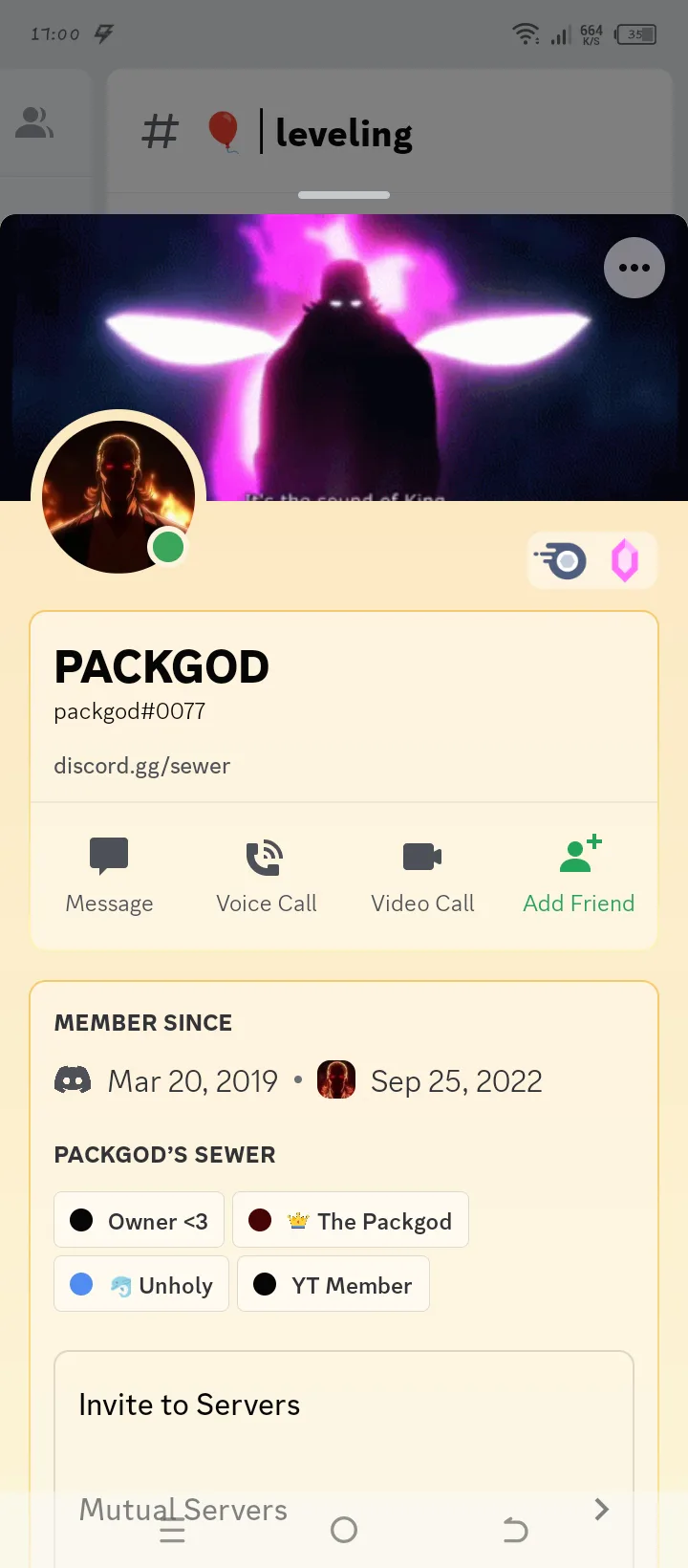Image resolution: width=688 pixels, height=1568 pixels.
Task: Tap the Unholy role chip
Action: pos(141,1284)
